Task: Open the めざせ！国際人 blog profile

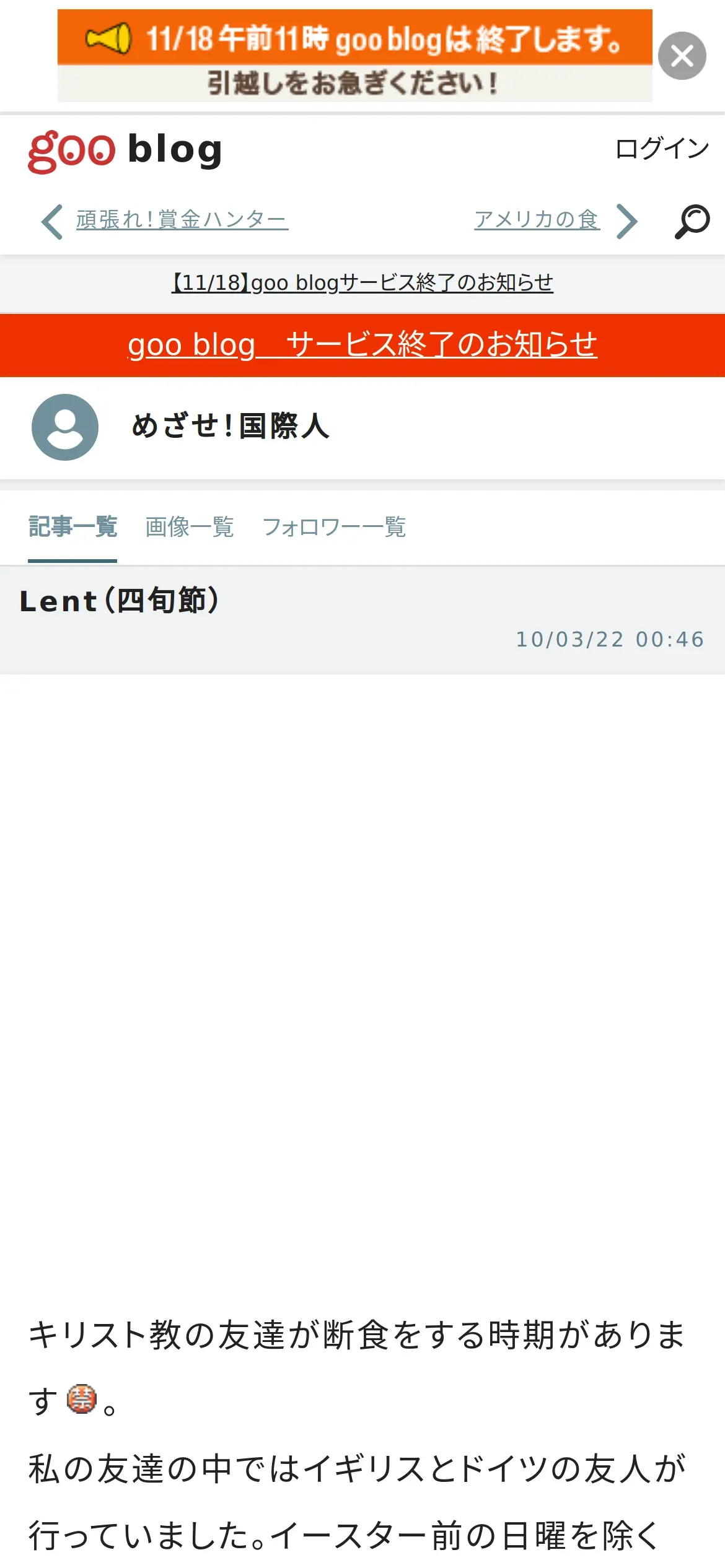Action: pos(230,427)
